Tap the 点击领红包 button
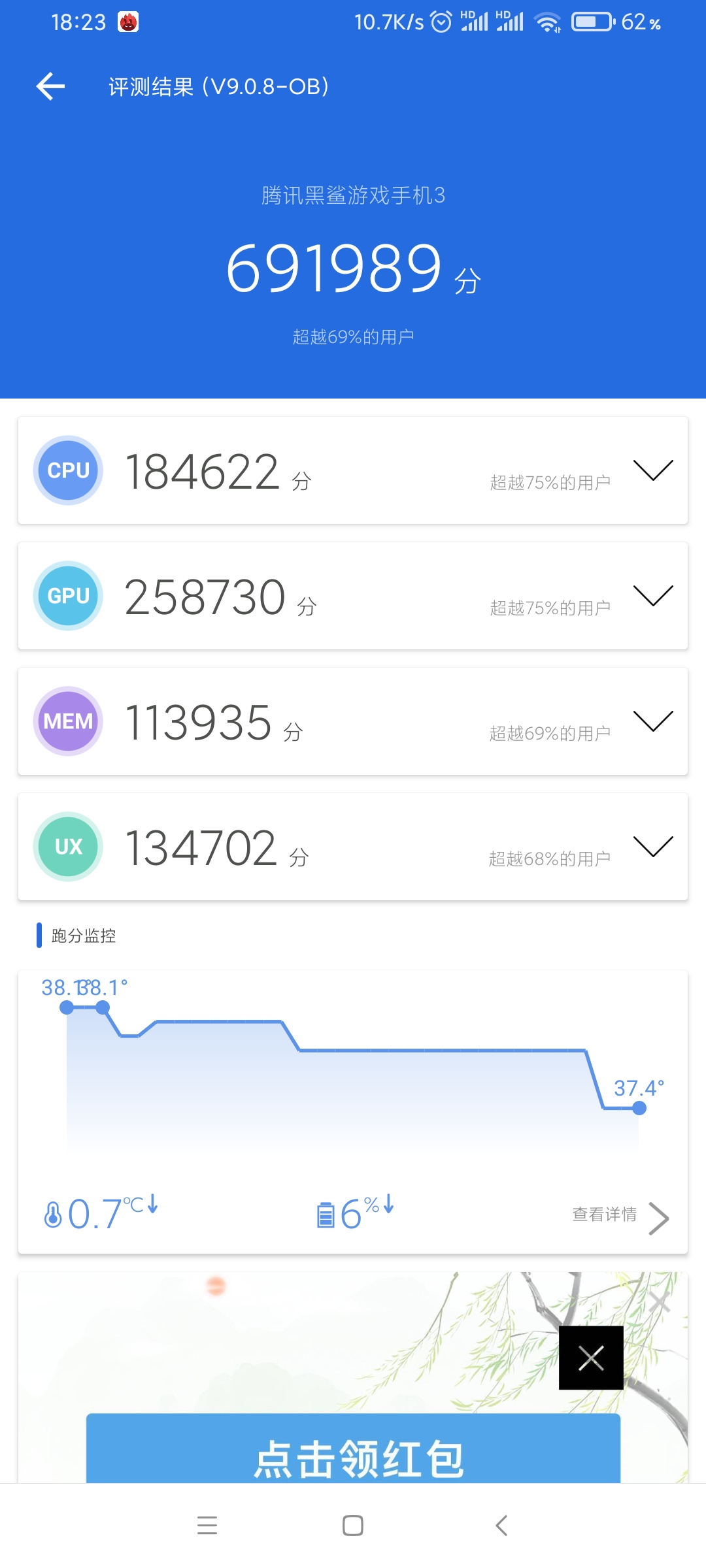706x1568 pixels. point(353,1456)
